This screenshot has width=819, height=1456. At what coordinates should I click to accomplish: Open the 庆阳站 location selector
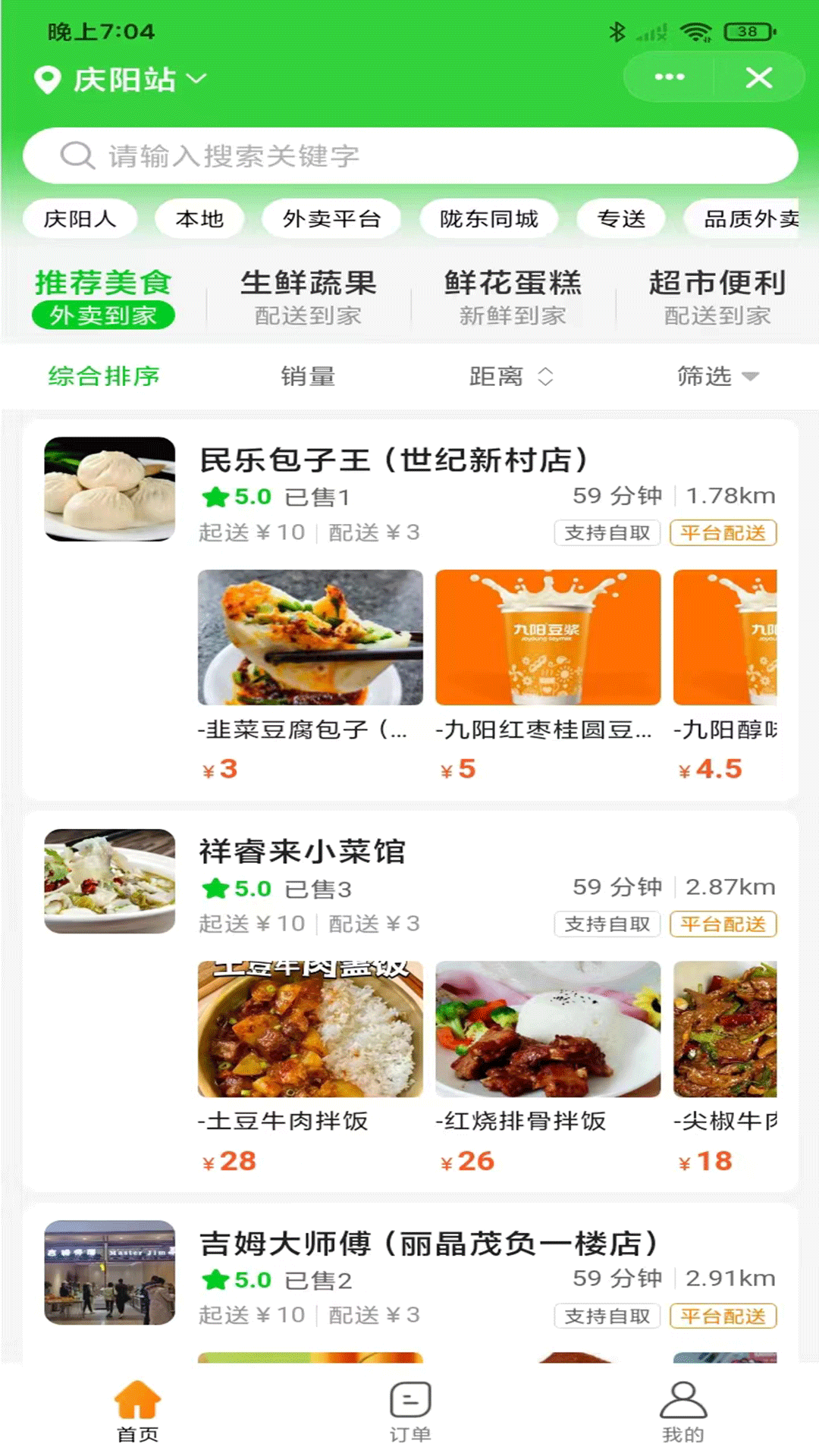click(121, 80)
